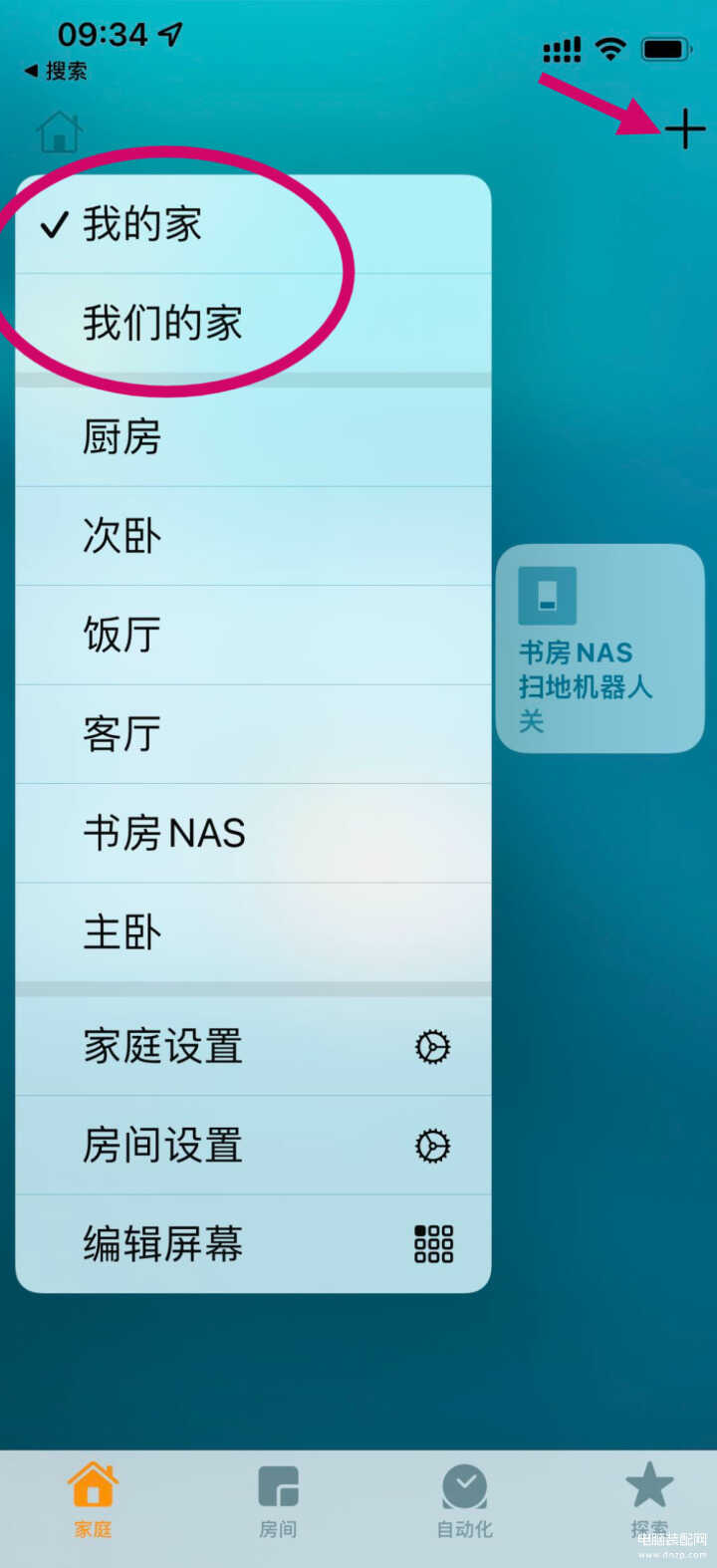This screenshot has width=717, height=1568.
Task: Open the 主卧 room
Action: 253,932
